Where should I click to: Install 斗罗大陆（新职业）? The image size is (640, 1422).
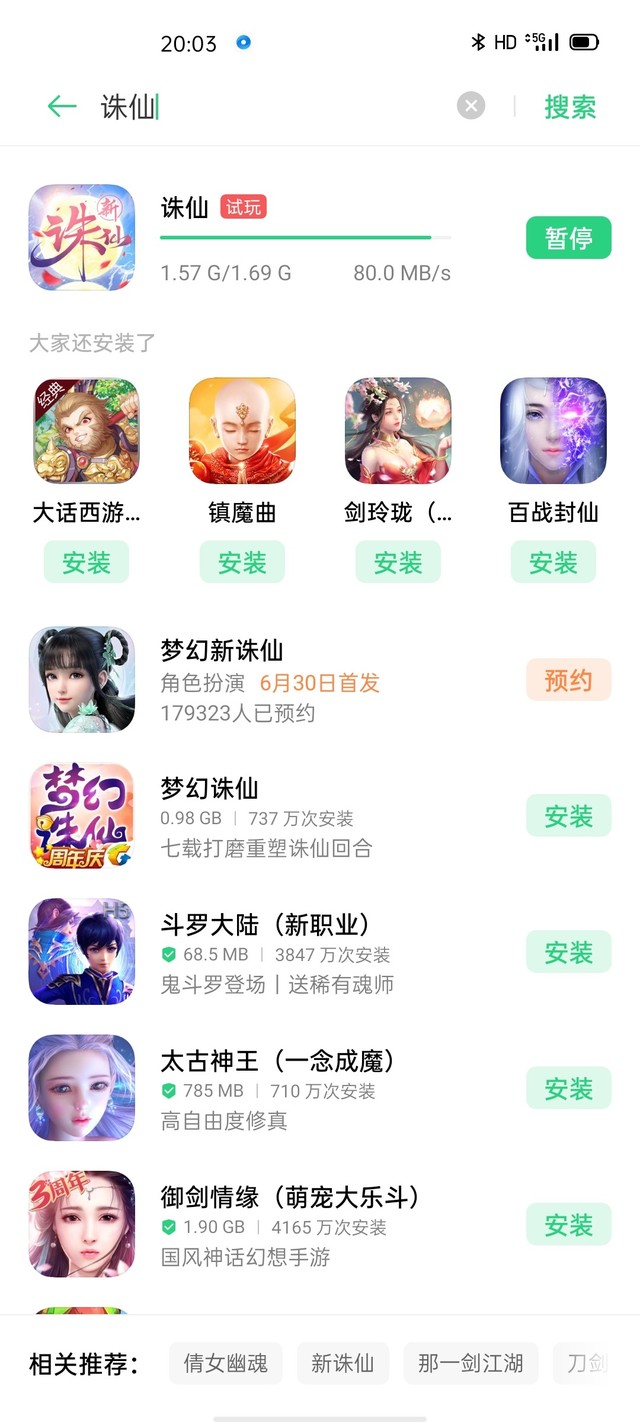click(x=568, y=953)
